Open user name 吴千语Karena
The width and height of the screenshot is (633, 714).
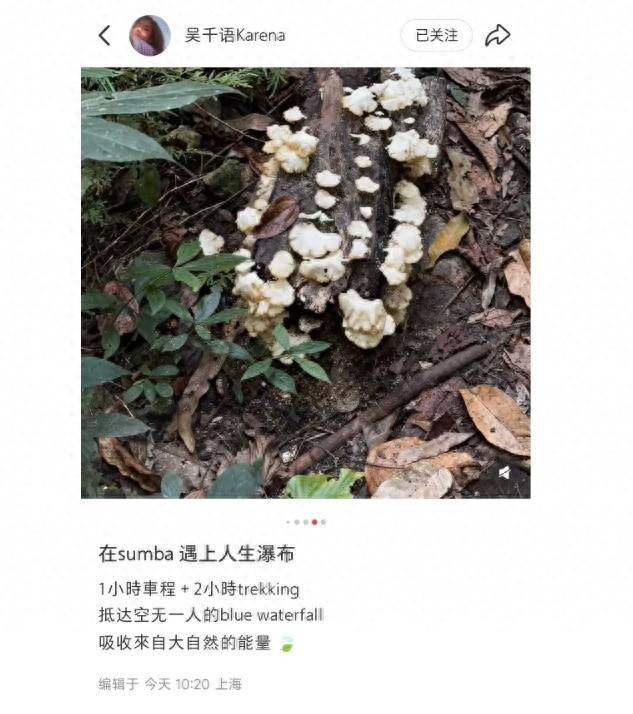235,35
